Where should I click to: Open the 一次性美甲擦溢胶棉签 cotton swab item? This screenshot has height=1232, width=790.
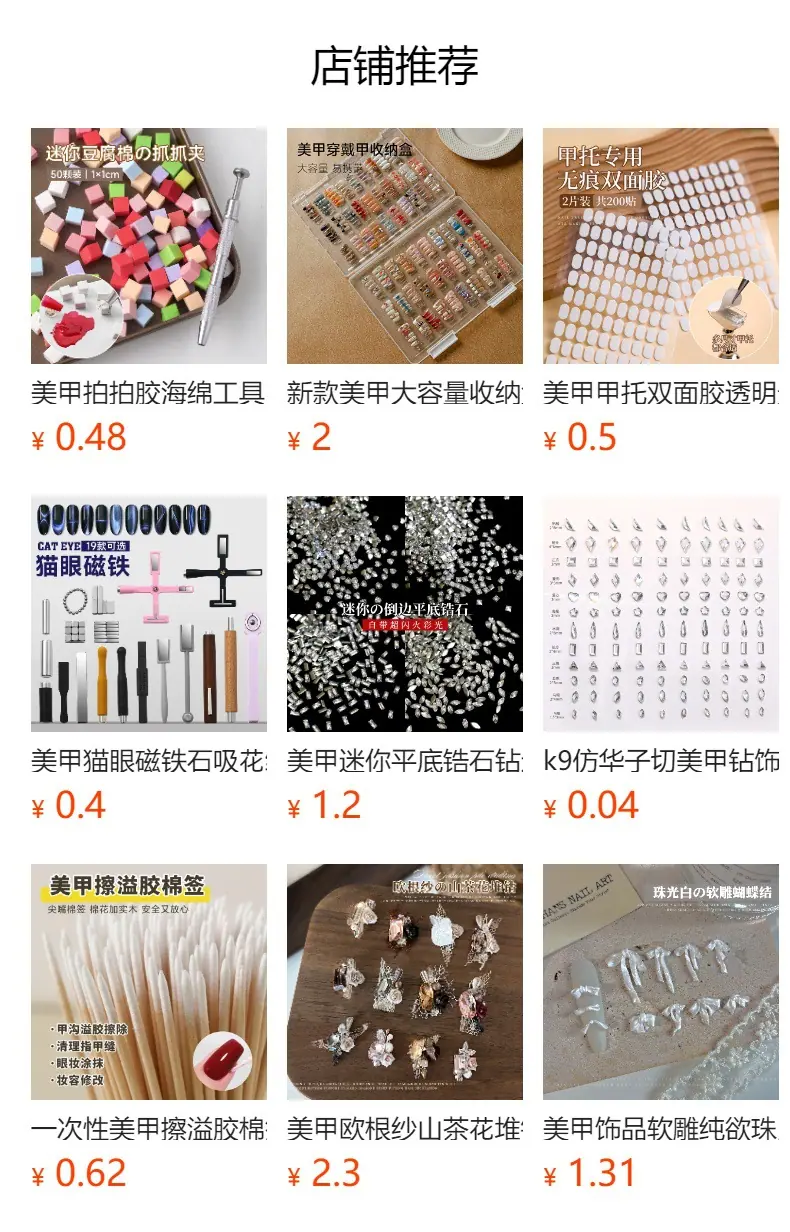(x=148, y=1027)
